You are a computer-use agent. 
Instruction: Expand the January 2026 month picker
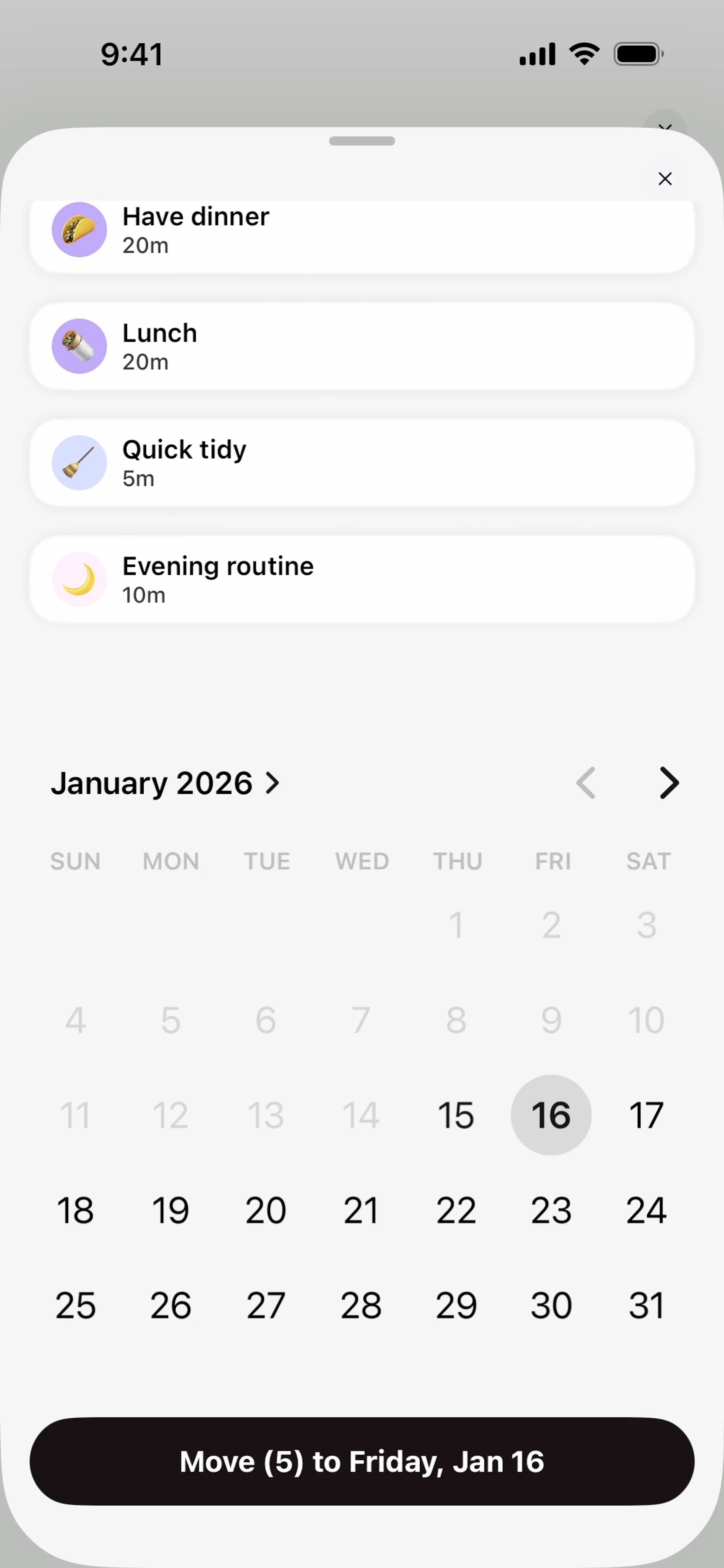click(x=166, y=783)
